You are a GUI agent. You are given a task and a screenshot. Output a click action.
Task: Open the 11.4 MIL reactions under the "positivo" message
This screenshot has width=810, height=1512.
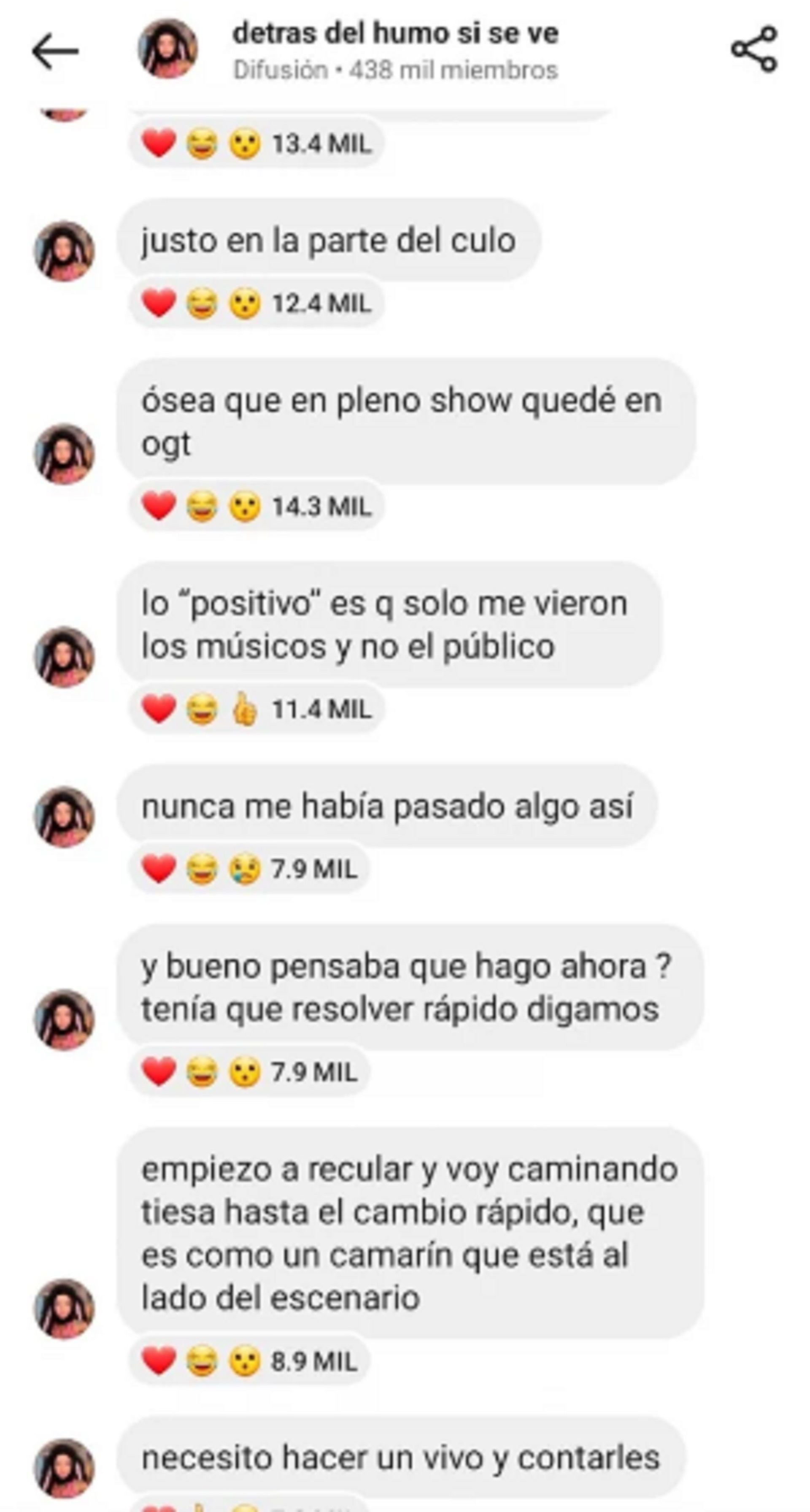256,709
